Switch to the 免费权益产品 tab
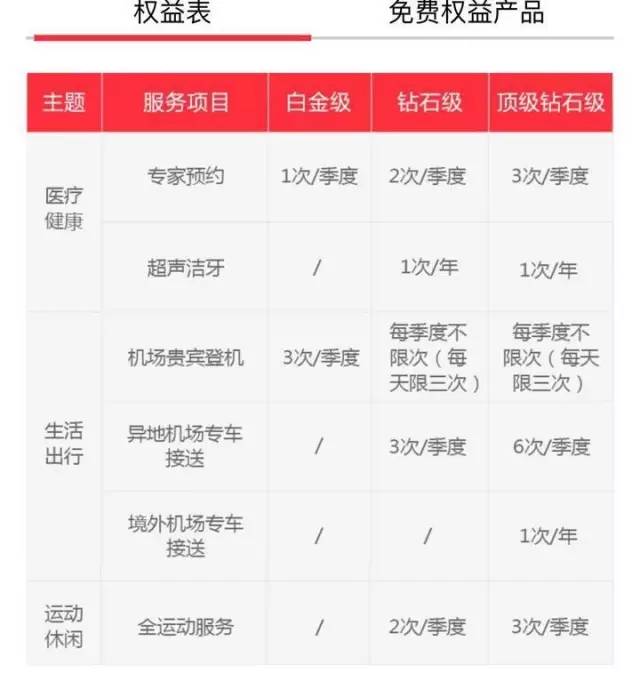 466,14
